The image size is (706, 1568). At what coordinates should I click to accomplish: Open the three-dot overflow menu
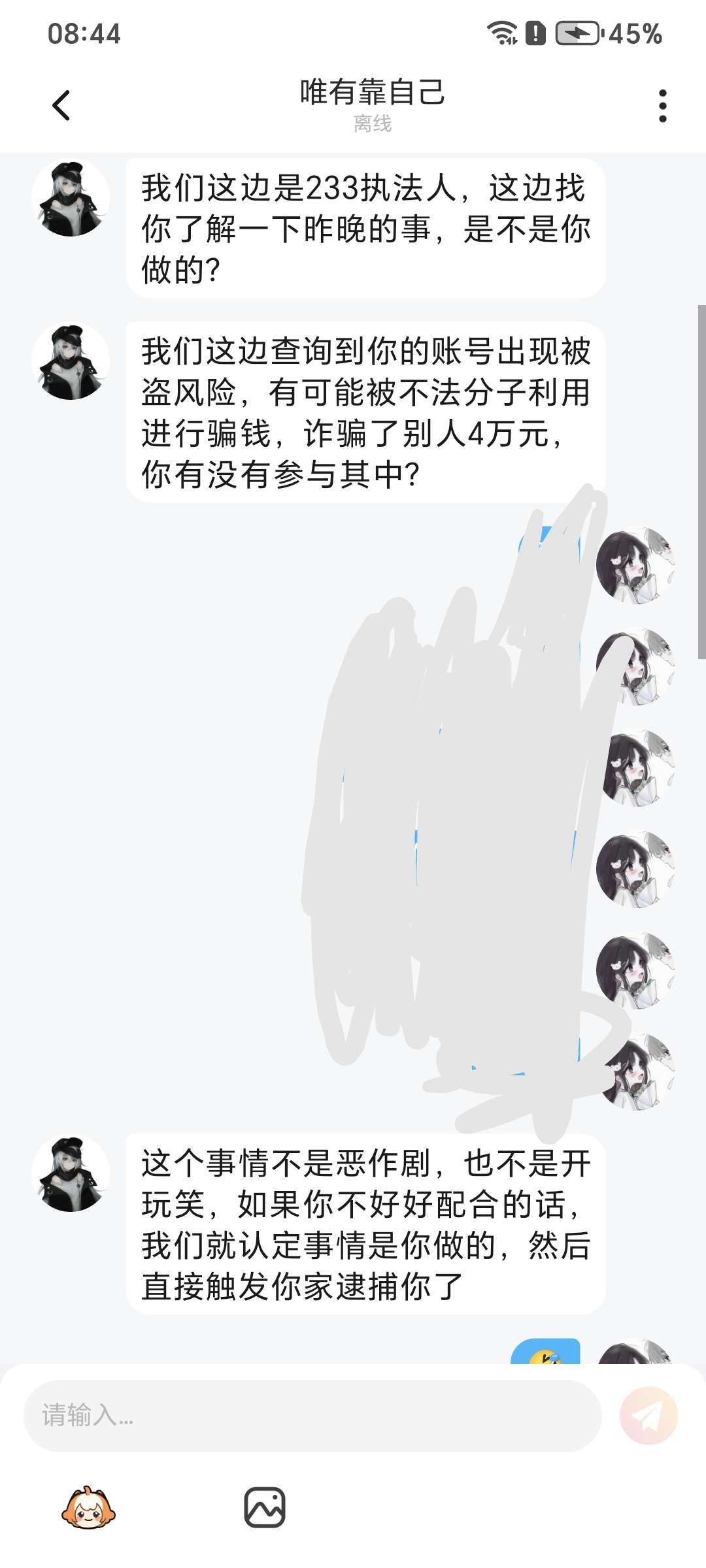pos(662,106)
